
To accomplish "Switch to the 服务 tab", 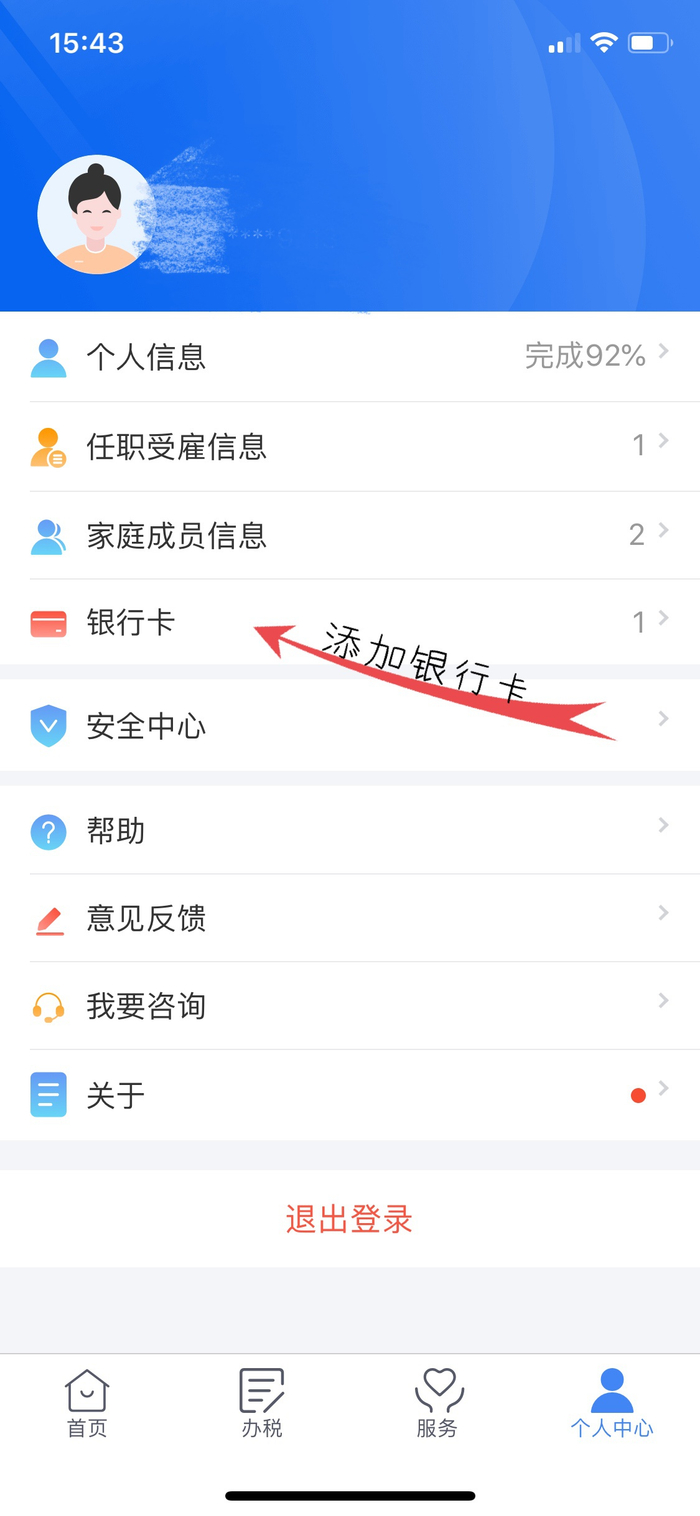I will point(437,1403).
